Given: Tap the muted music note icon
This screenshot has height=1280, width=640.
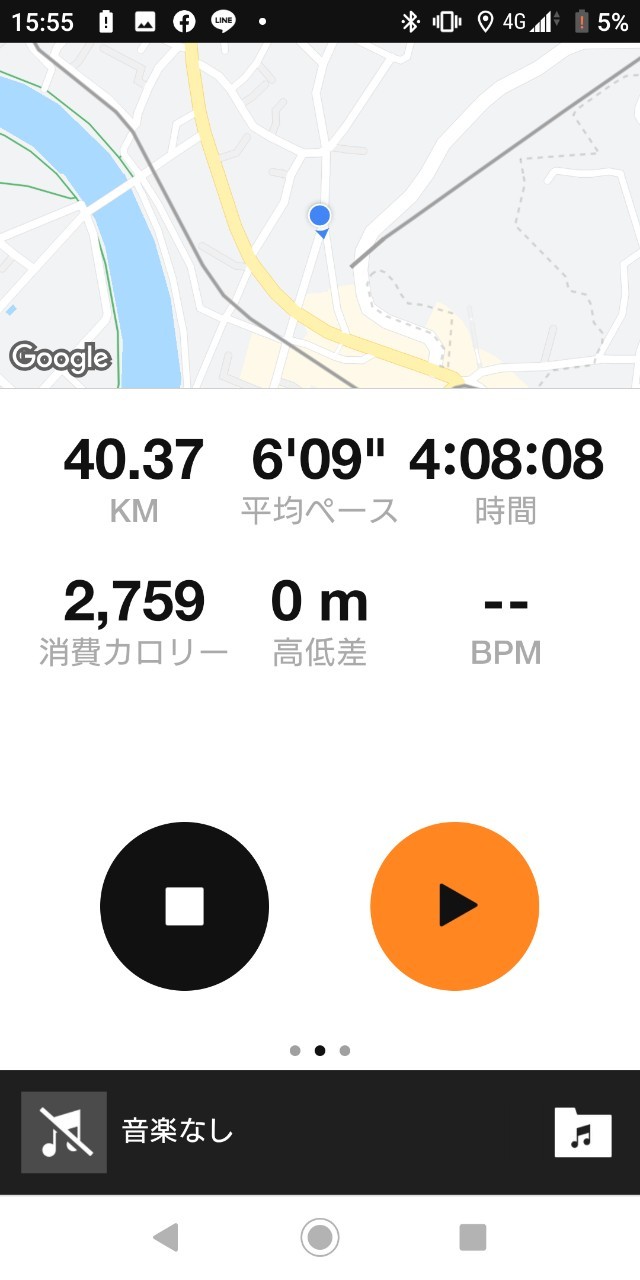Looking at the screenshot, I should pos(64,1132).
